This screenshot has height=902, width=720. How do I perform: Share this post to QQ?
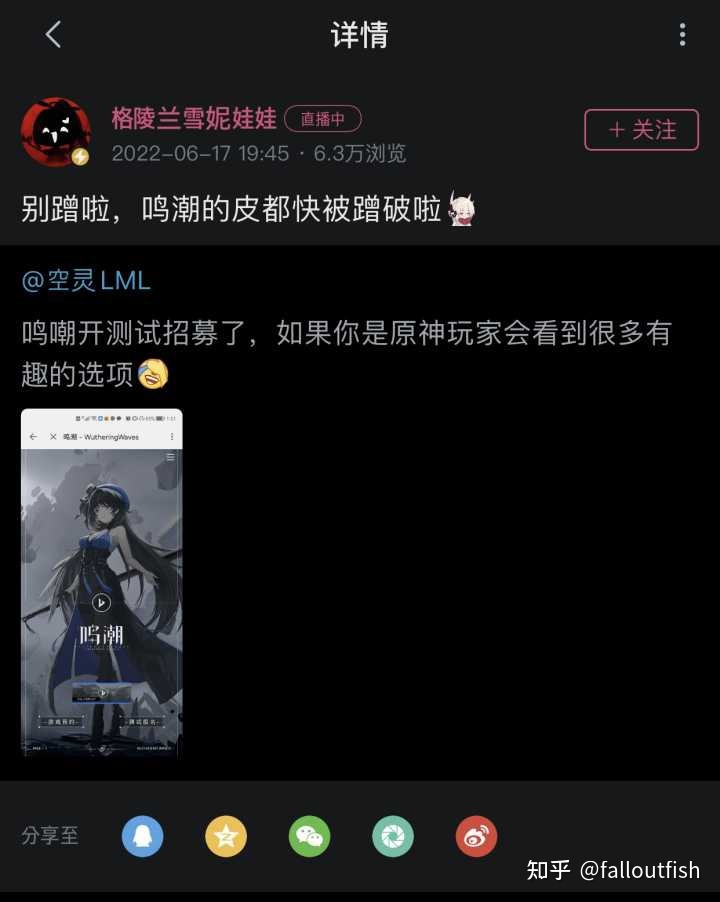click(143, 836)
